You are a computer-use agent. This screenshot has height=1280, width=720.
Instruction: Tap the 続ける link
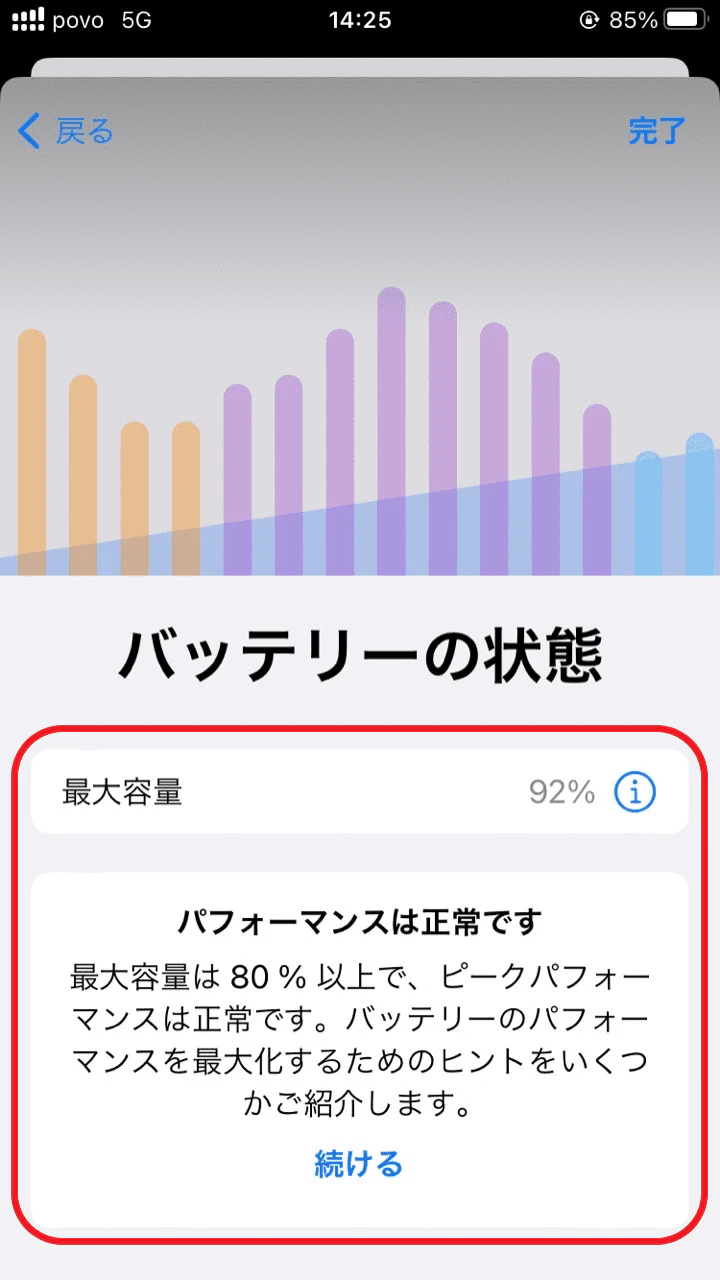click(x=359, y=1164)
